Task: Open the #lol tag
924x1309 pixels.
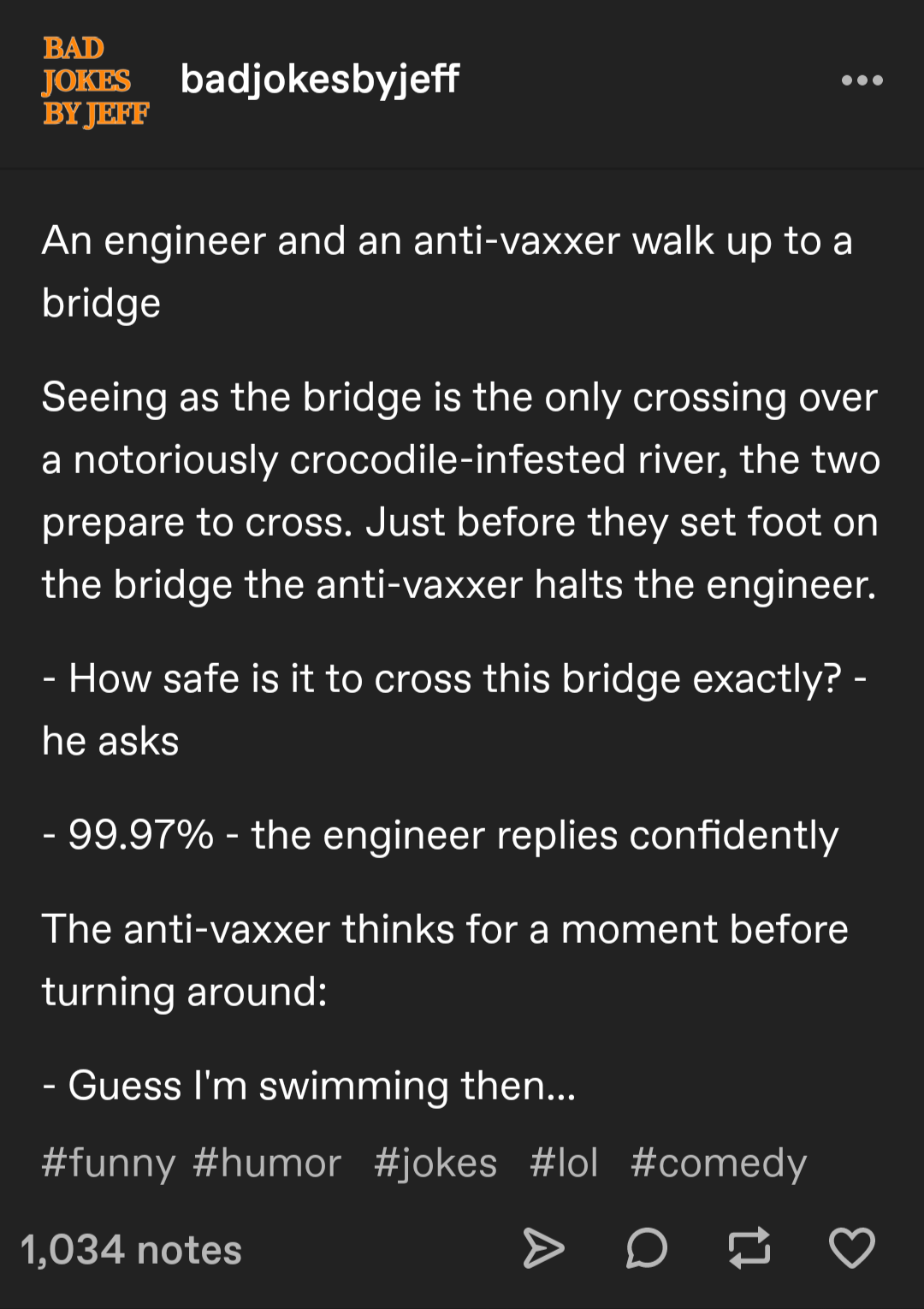Action: pos(564,1163)
